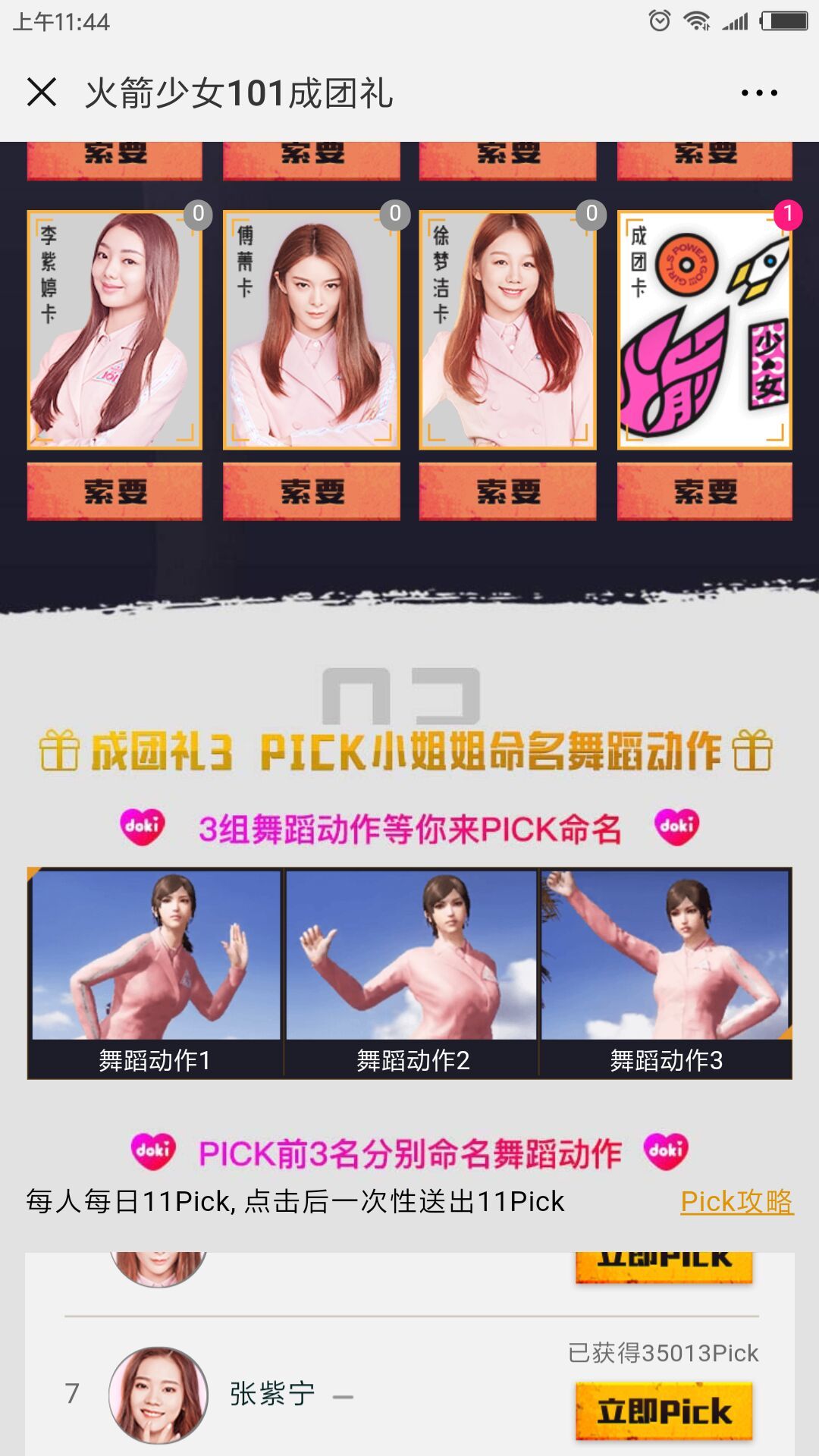Tap 索要 under 李紫婷卡
The width and height of the screenshot is (819, 1456).
point(115,491)
